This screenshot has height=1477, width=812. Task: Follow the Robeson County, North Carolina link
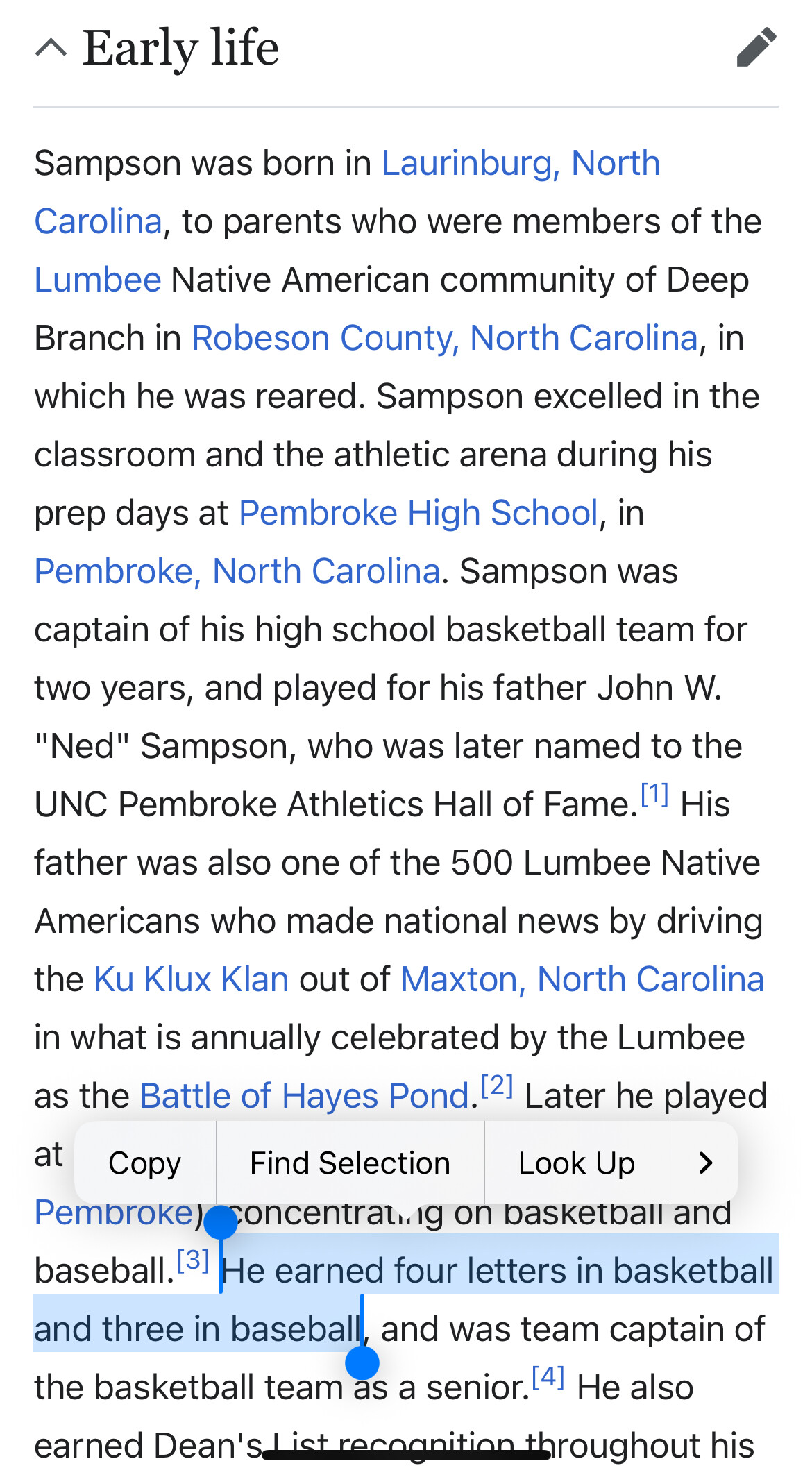[444, 339]
